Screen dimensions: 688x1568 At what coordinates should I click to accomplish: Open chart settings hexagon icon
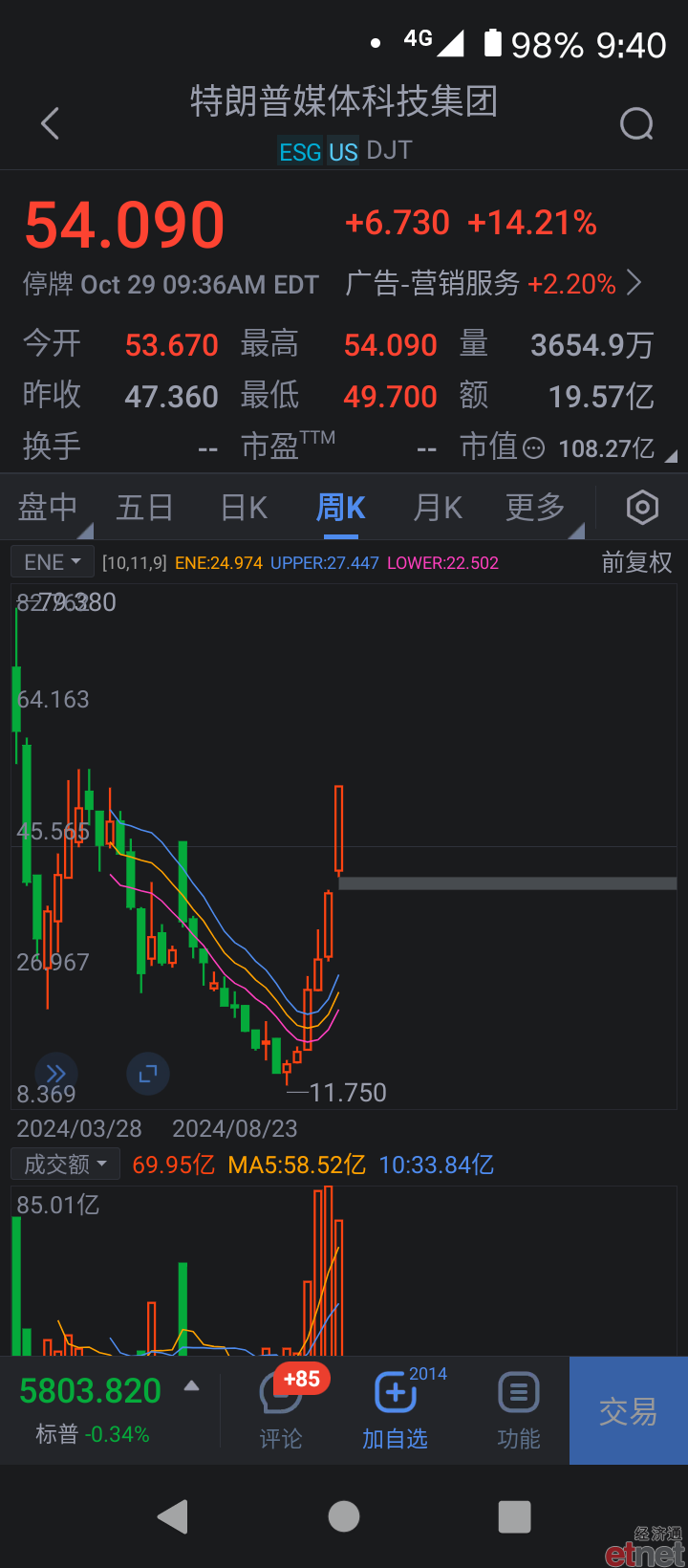(x=642, y=508)
